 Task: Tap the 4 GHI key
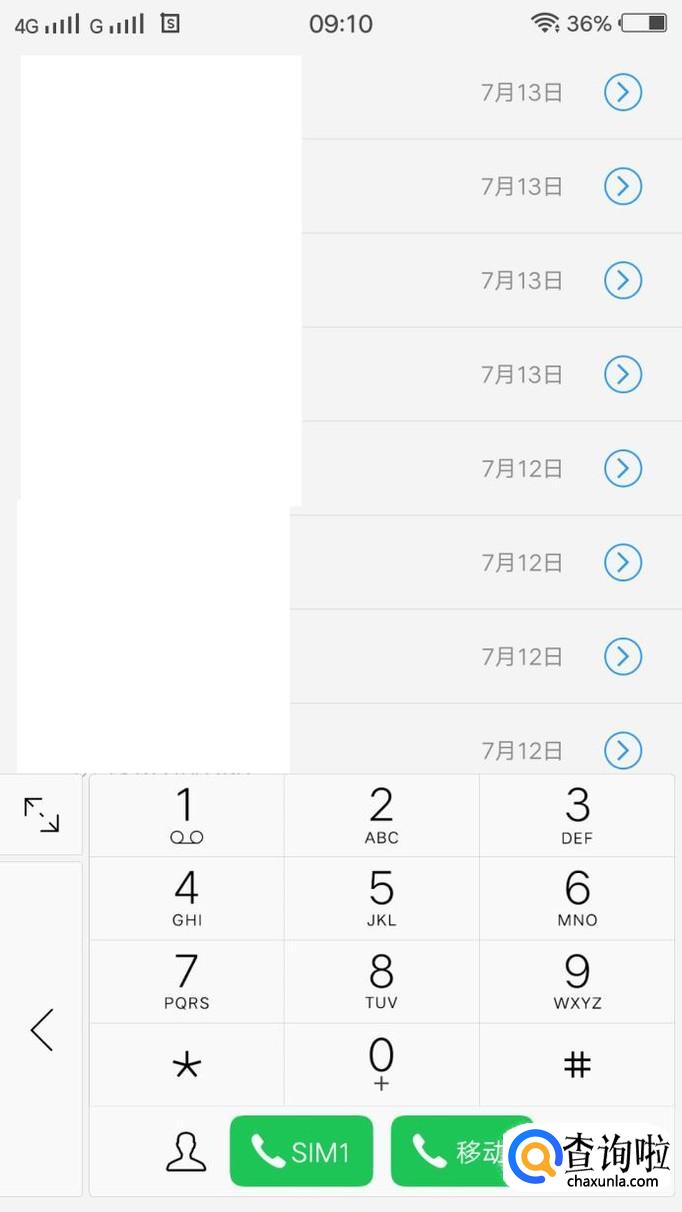click(x=187, y=898)
